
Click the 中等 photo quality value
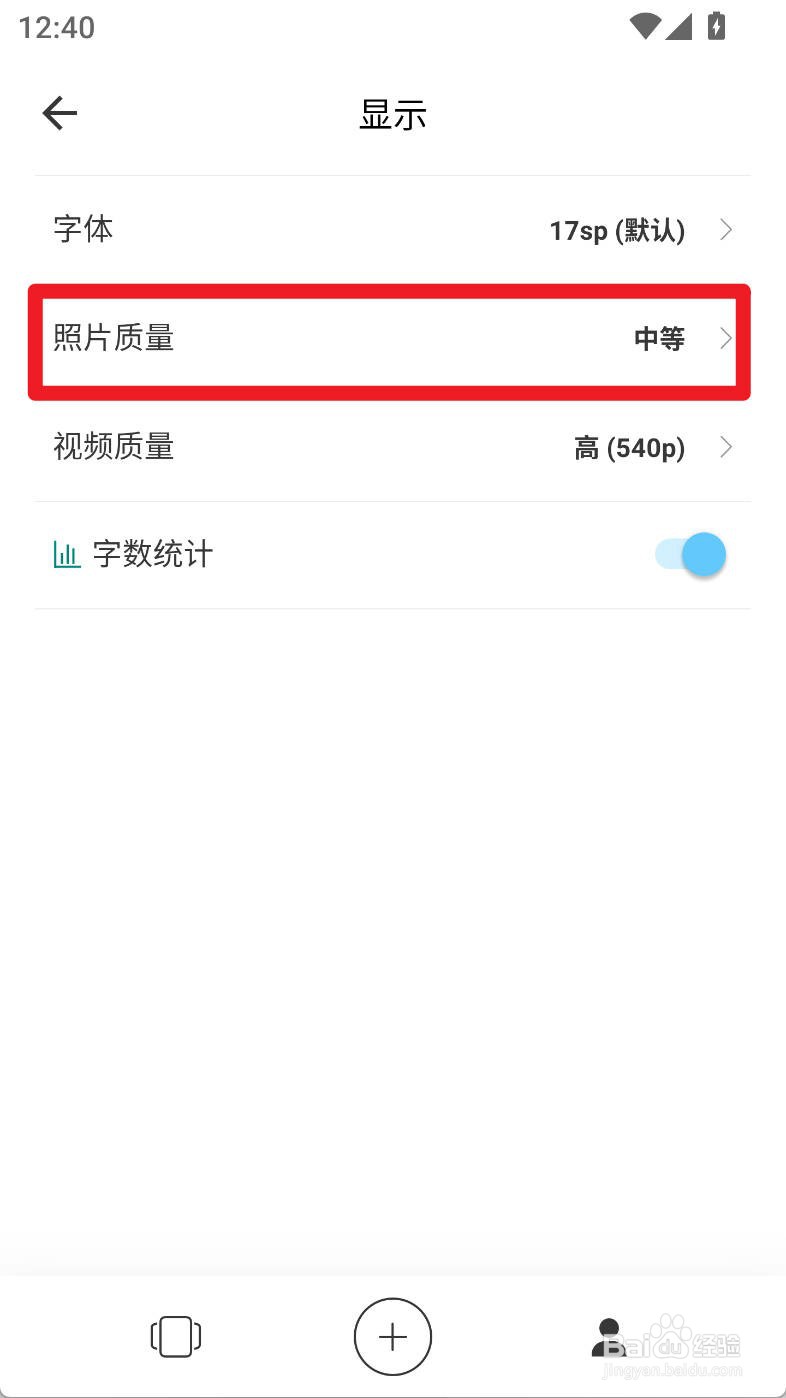(660, 339)
